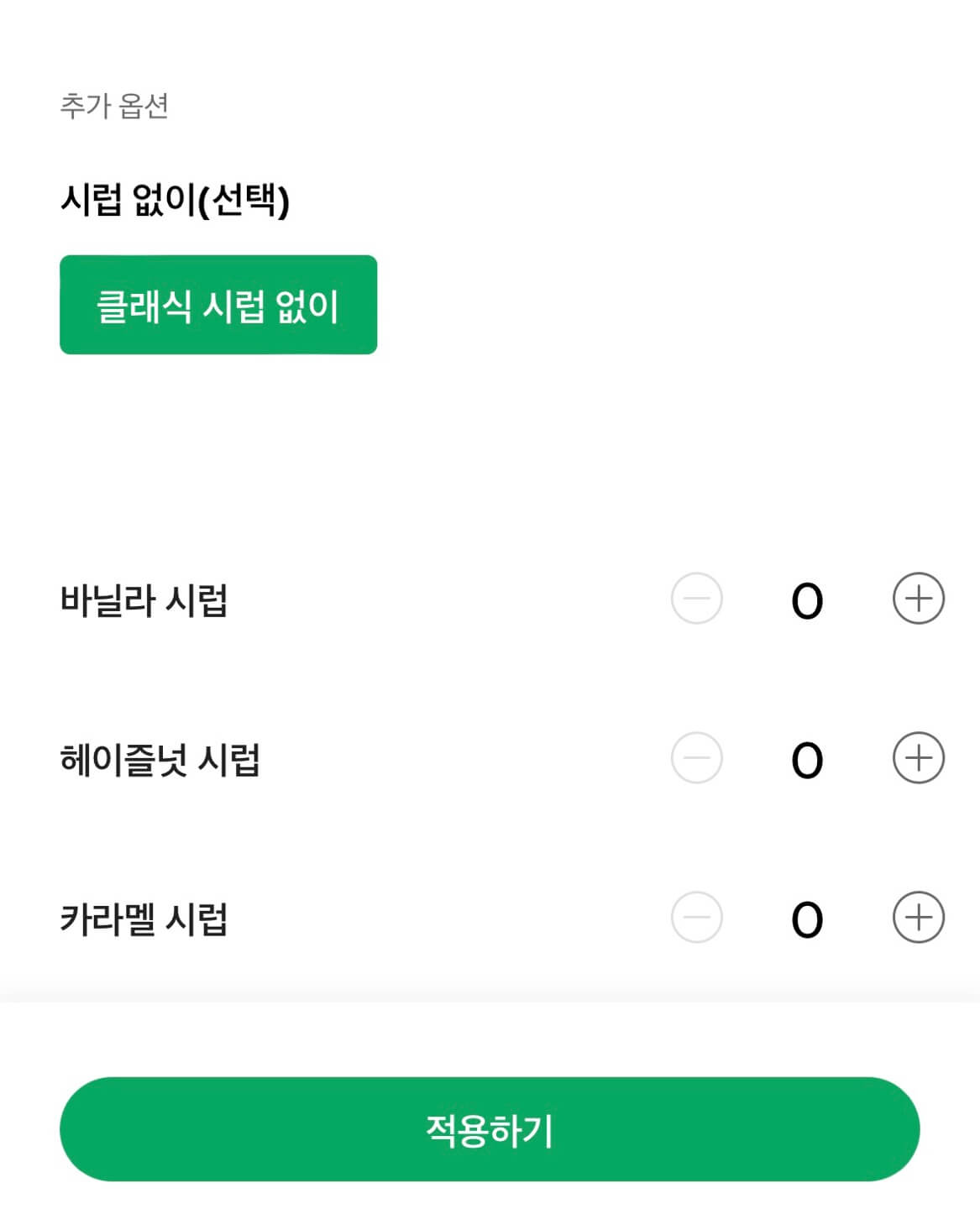Click the plus icon for 바닐라 시럽

pos(919,599)
